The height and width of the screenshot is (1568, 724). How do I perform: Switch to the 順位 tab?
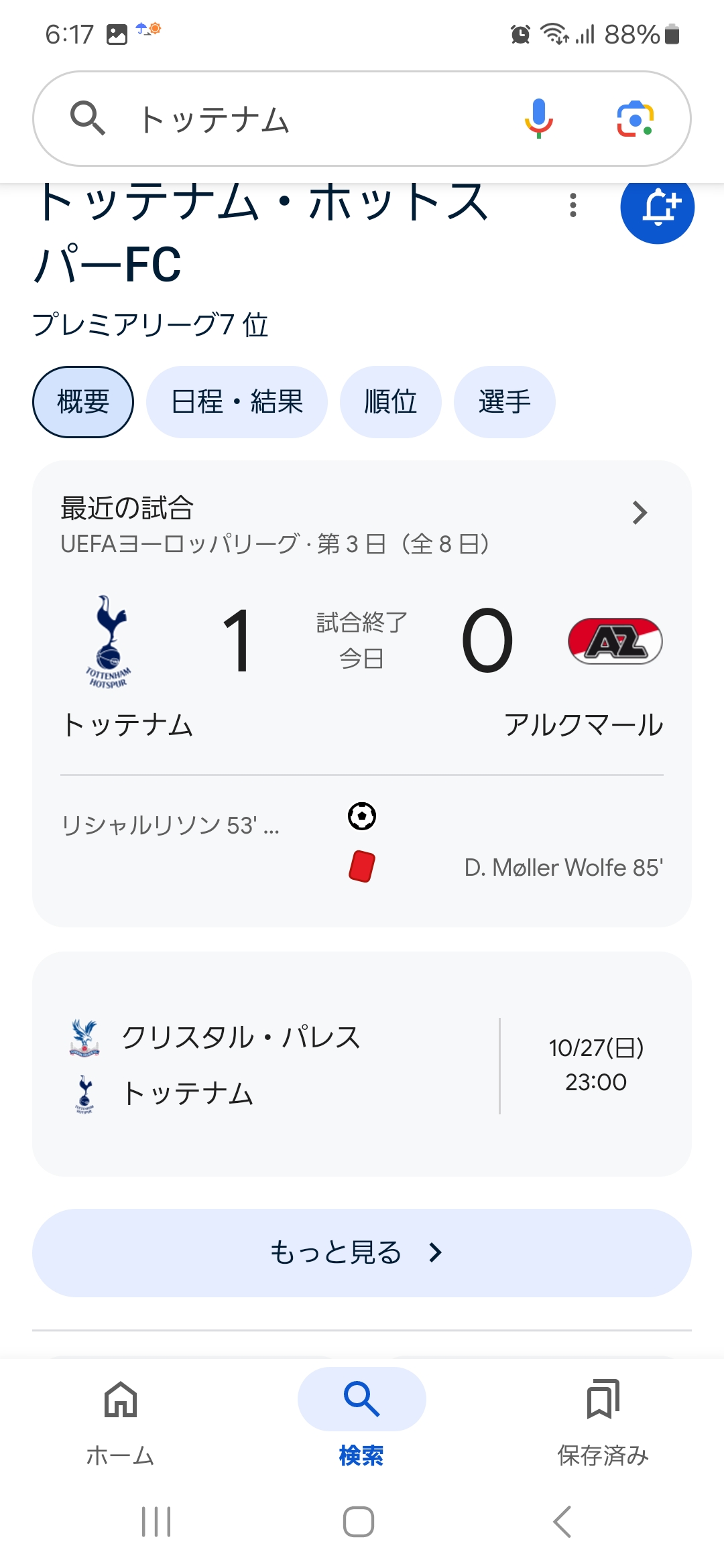(390, 402)
